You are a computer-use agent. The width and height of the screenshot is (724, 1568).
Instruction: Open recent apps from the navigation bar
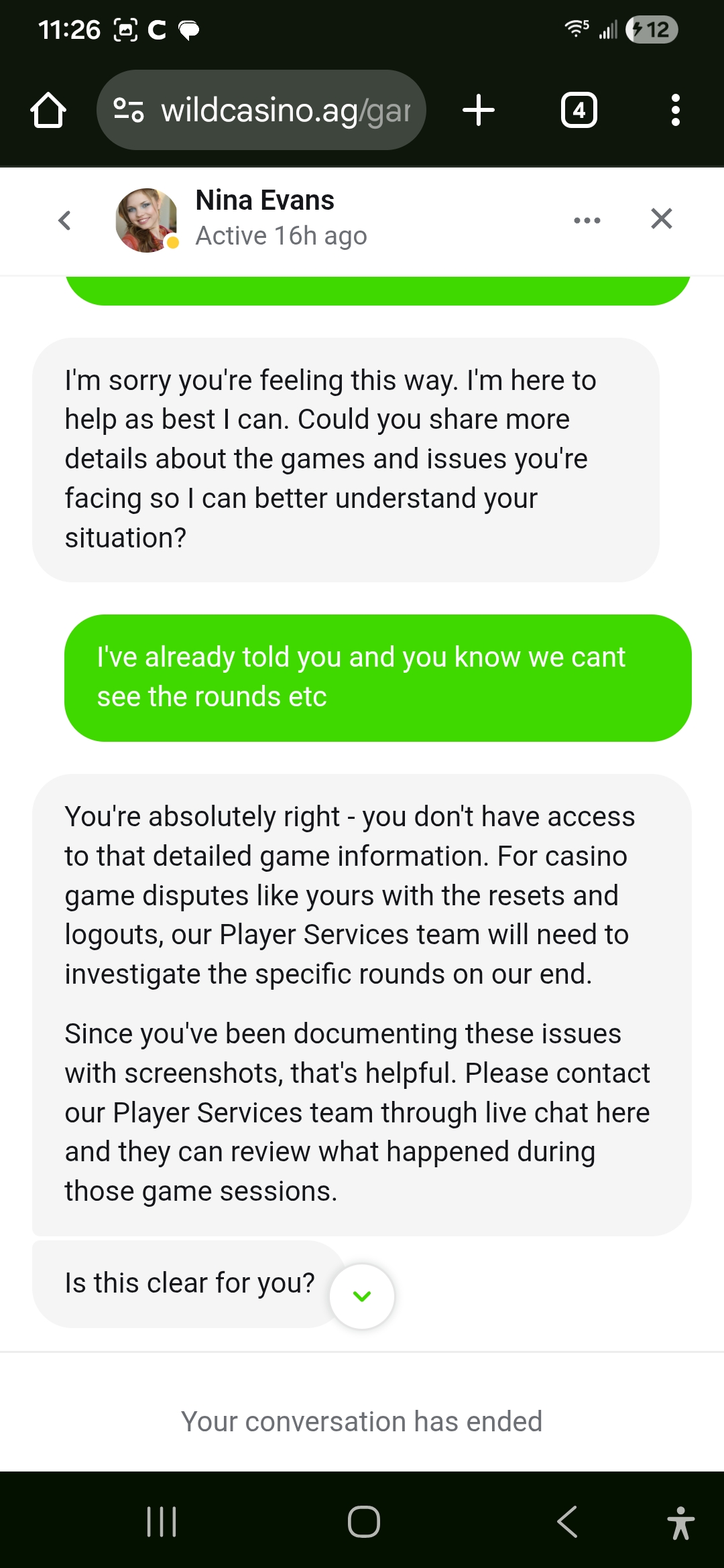pos(162,1521)
